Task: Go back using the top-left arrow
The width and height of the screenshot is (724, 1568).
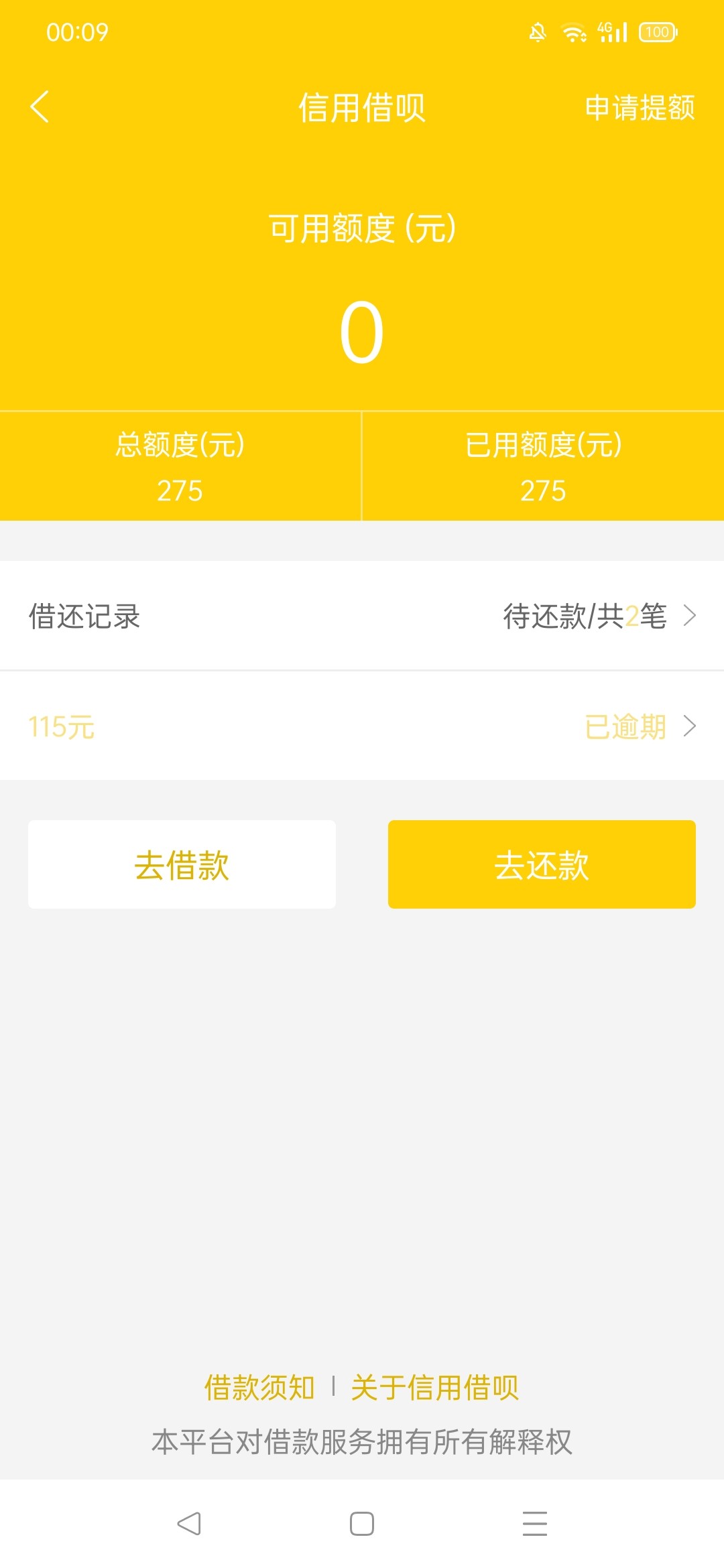Action: [40, 107]
